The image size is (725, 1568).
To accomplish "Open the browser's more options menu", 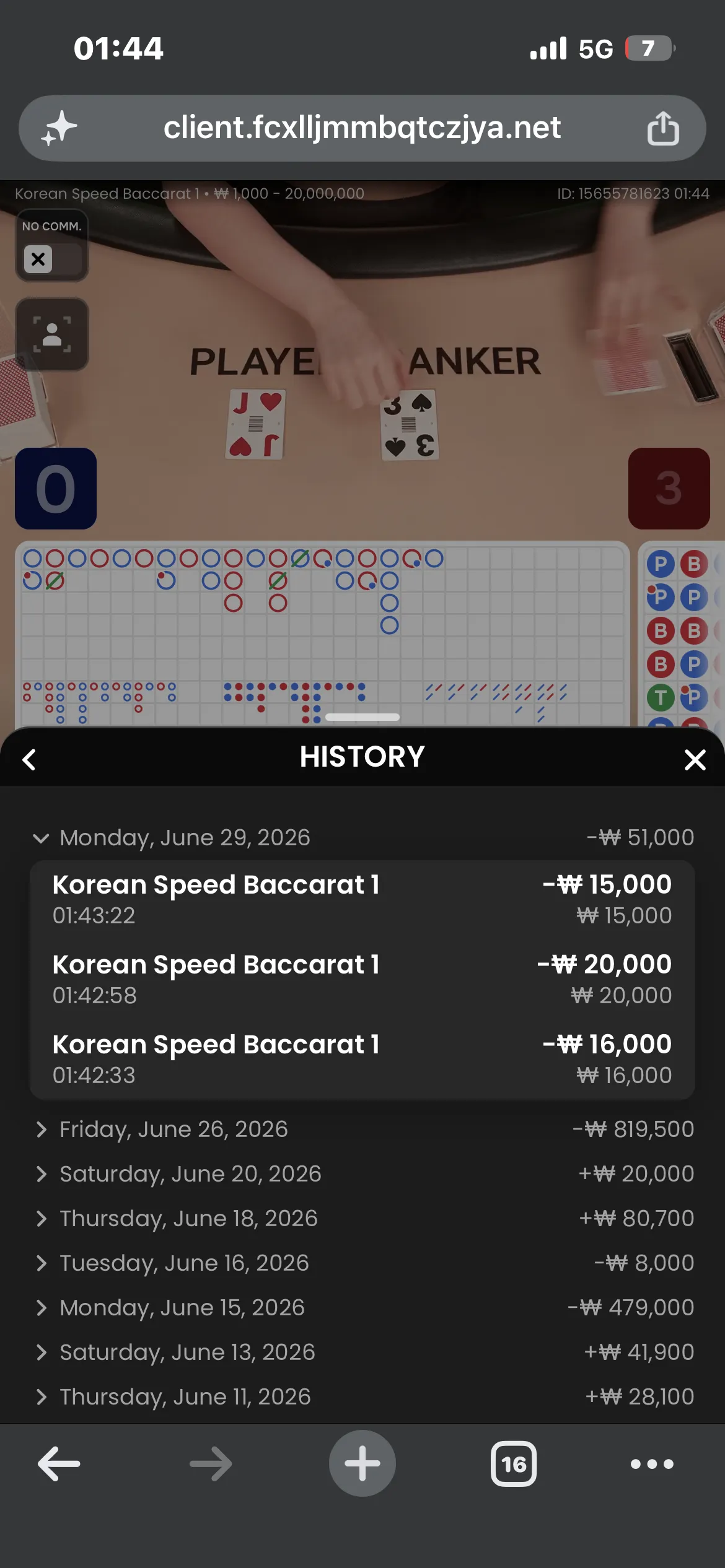I will [652, 1463].
